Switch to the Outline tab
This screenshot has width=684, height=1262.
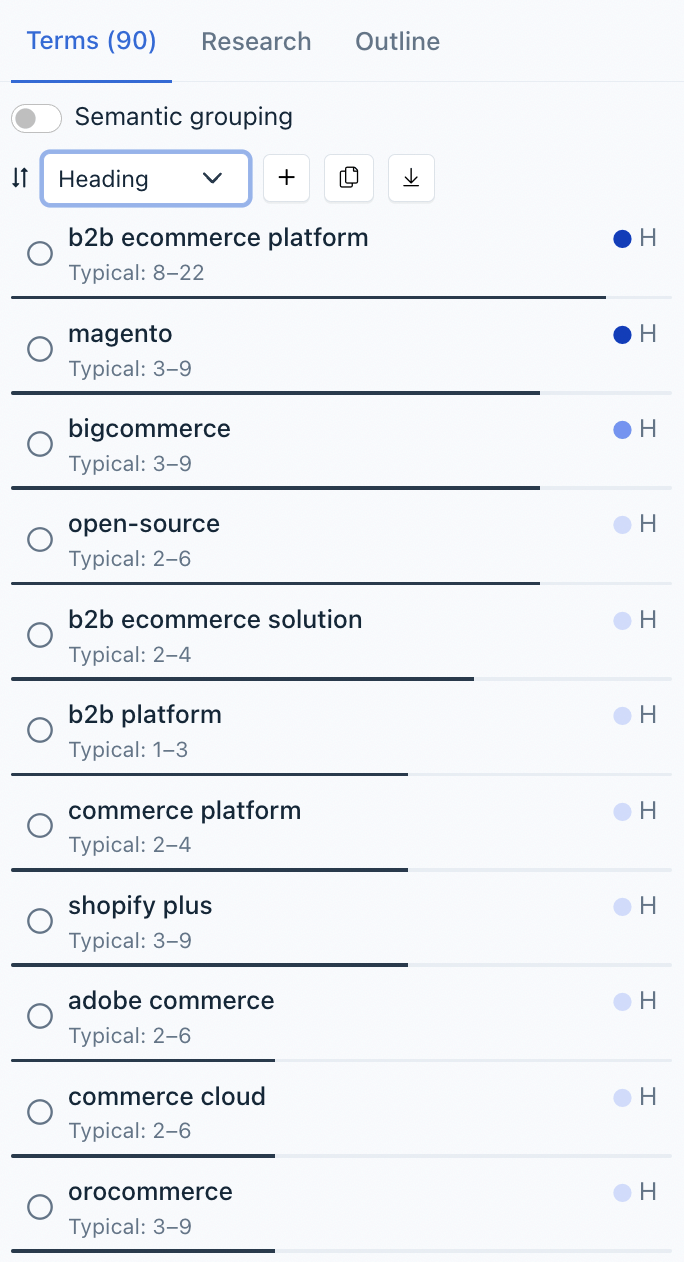[x=397, y=42]
